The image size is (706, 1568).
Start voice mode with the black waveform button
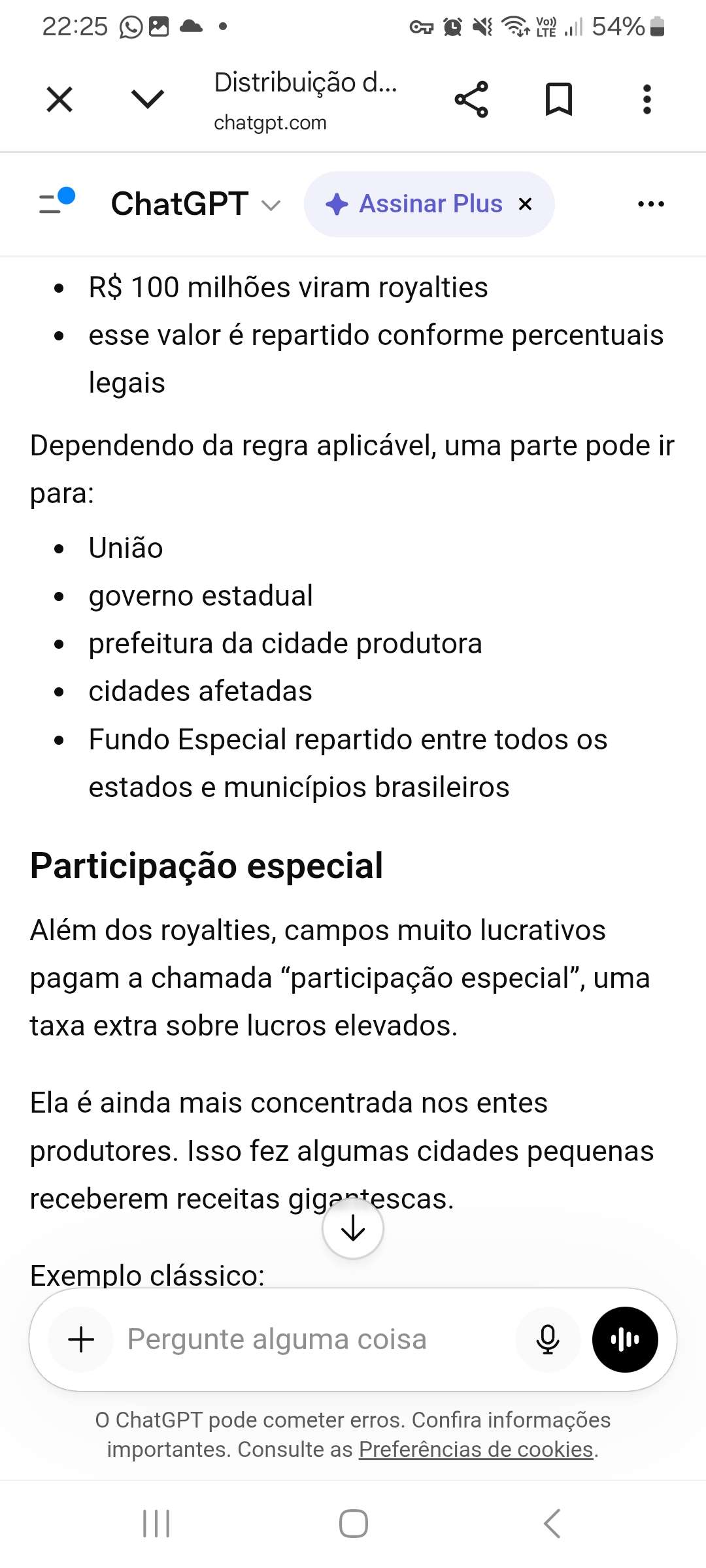(x=625, y=1339)
